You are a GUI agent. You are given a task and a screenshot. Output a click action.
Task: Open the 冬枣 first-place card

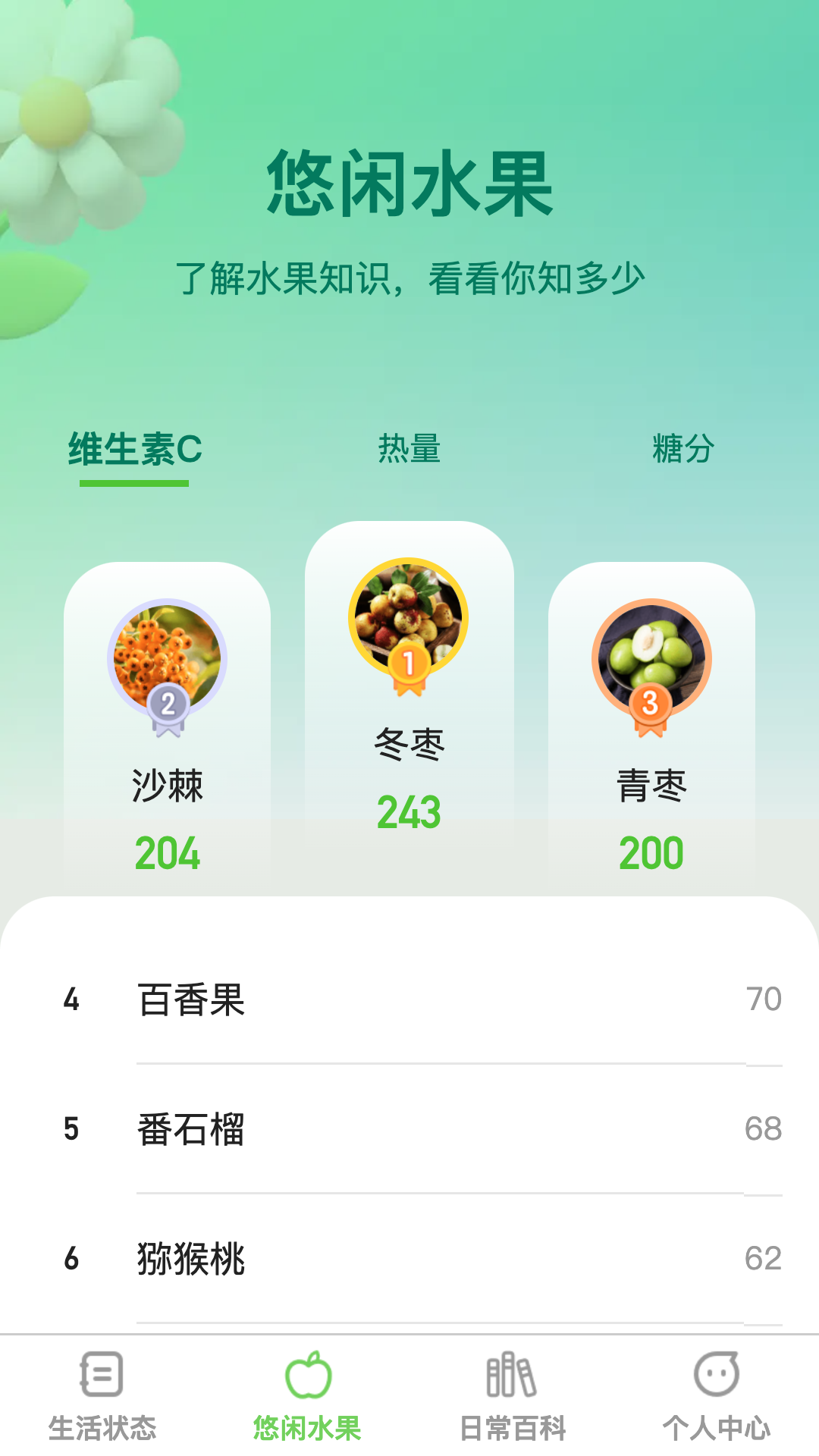pos(409,698)
